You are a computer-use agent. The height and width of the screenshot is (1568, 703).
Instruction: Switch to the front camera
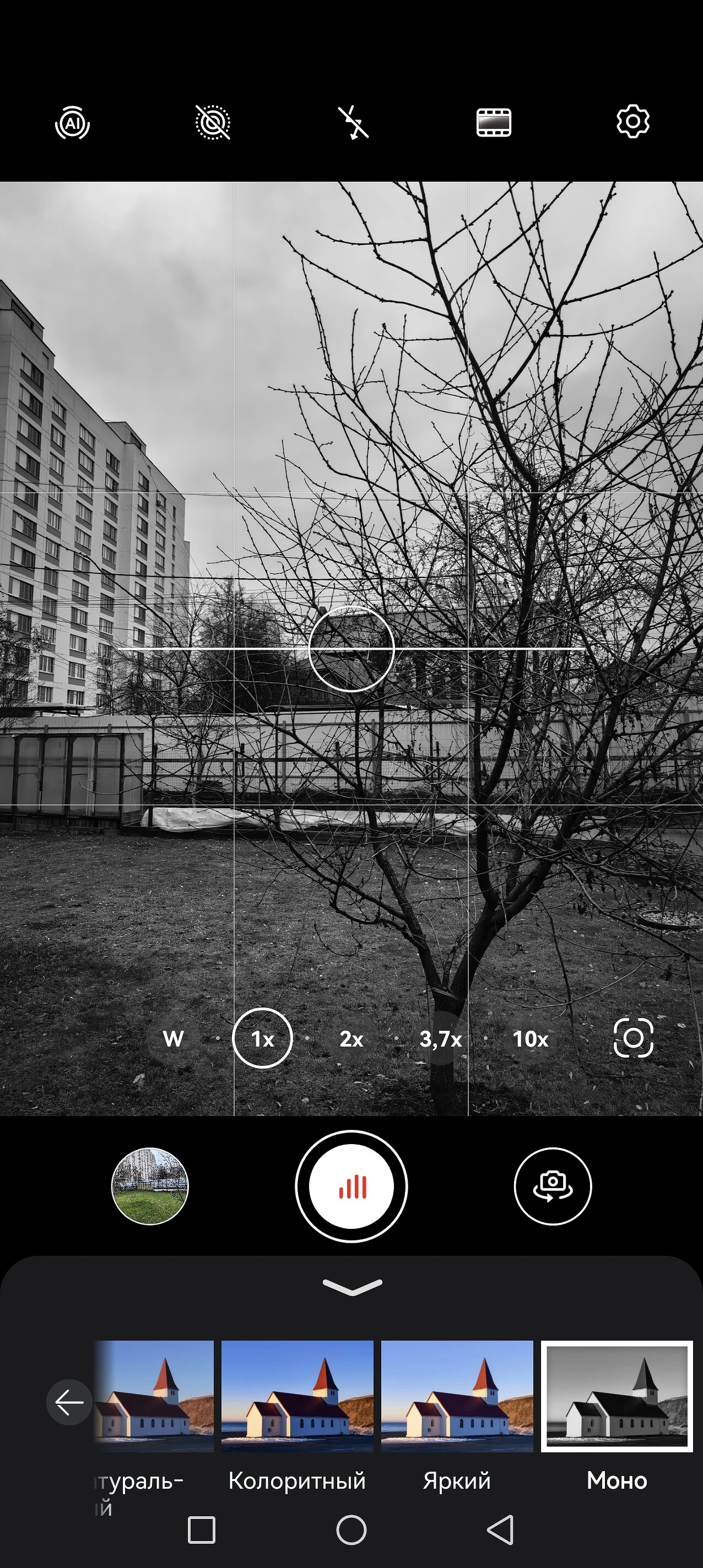pos(553,1186)
